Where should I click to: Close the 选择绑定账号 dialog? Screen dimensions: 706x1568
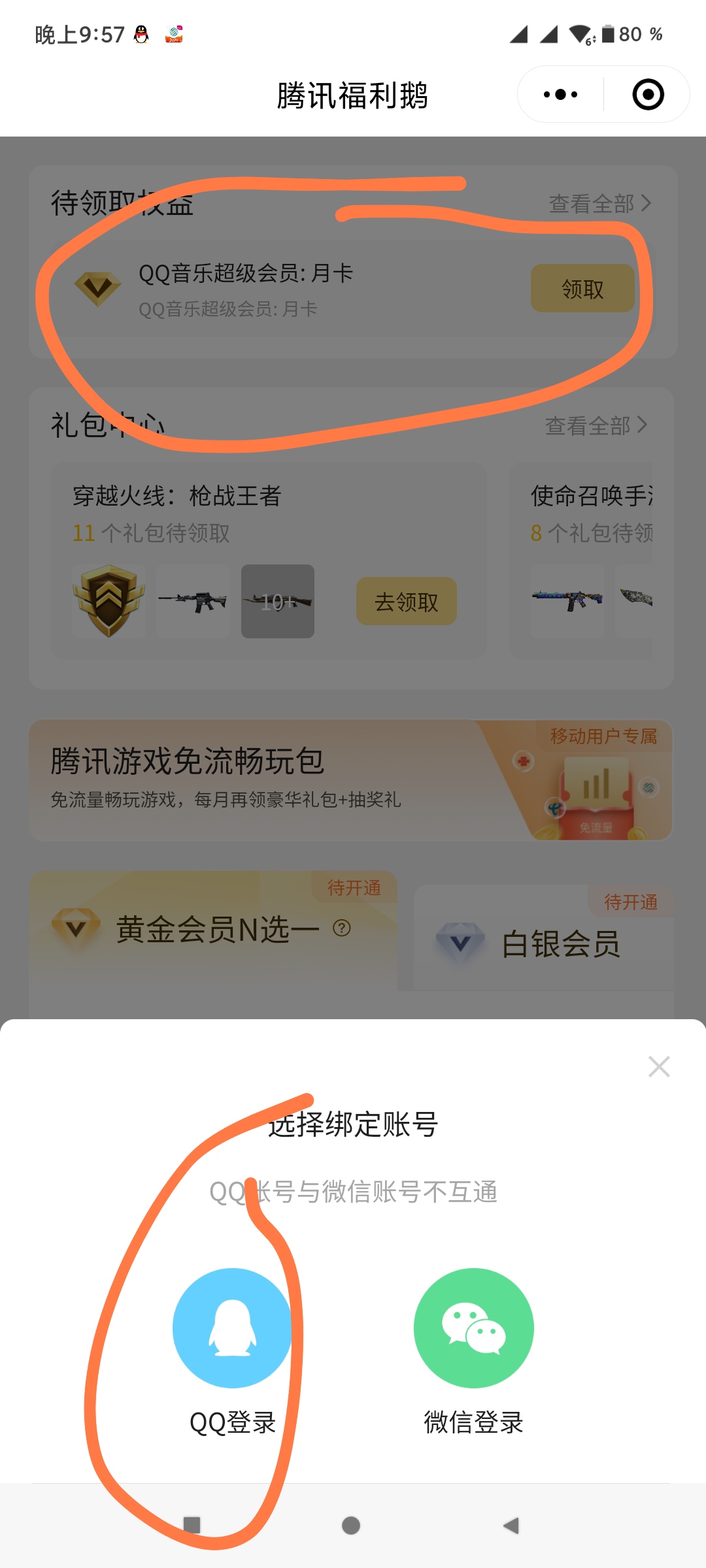coord(658,1067)
